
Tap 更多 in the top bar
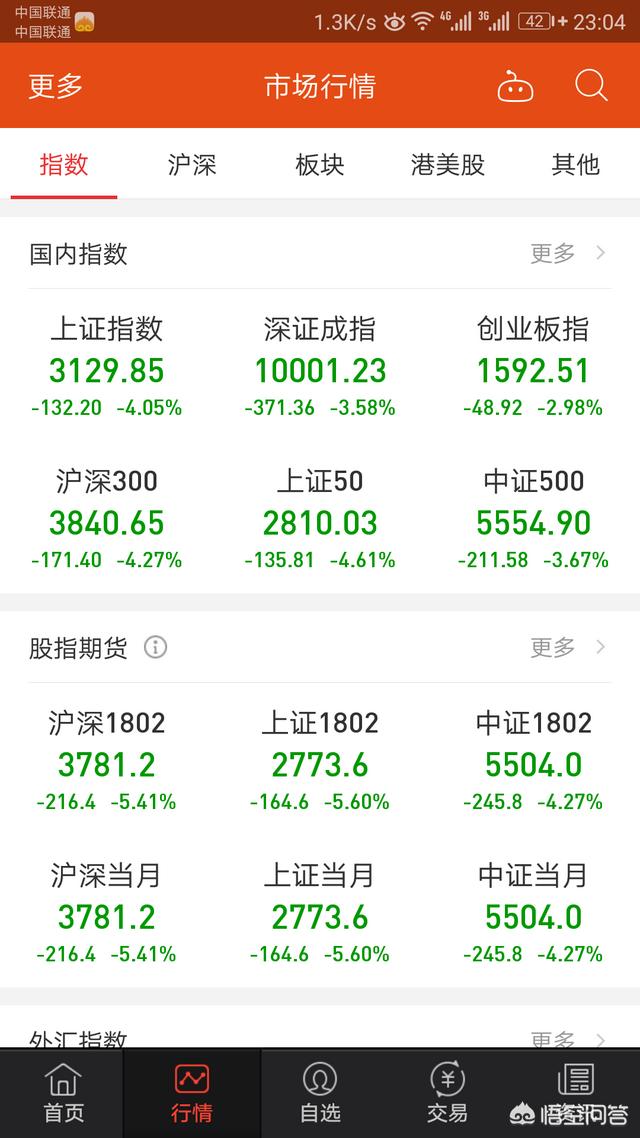click(56, 86)
